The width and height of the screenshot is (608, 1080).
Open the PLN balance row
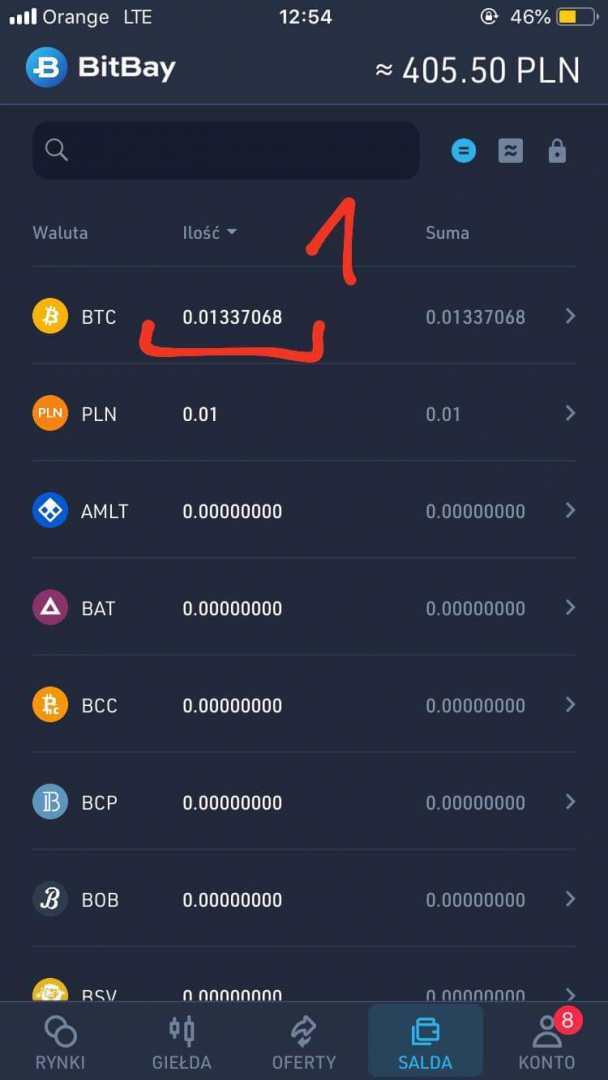pyautogui.click(x=304, y=413)
